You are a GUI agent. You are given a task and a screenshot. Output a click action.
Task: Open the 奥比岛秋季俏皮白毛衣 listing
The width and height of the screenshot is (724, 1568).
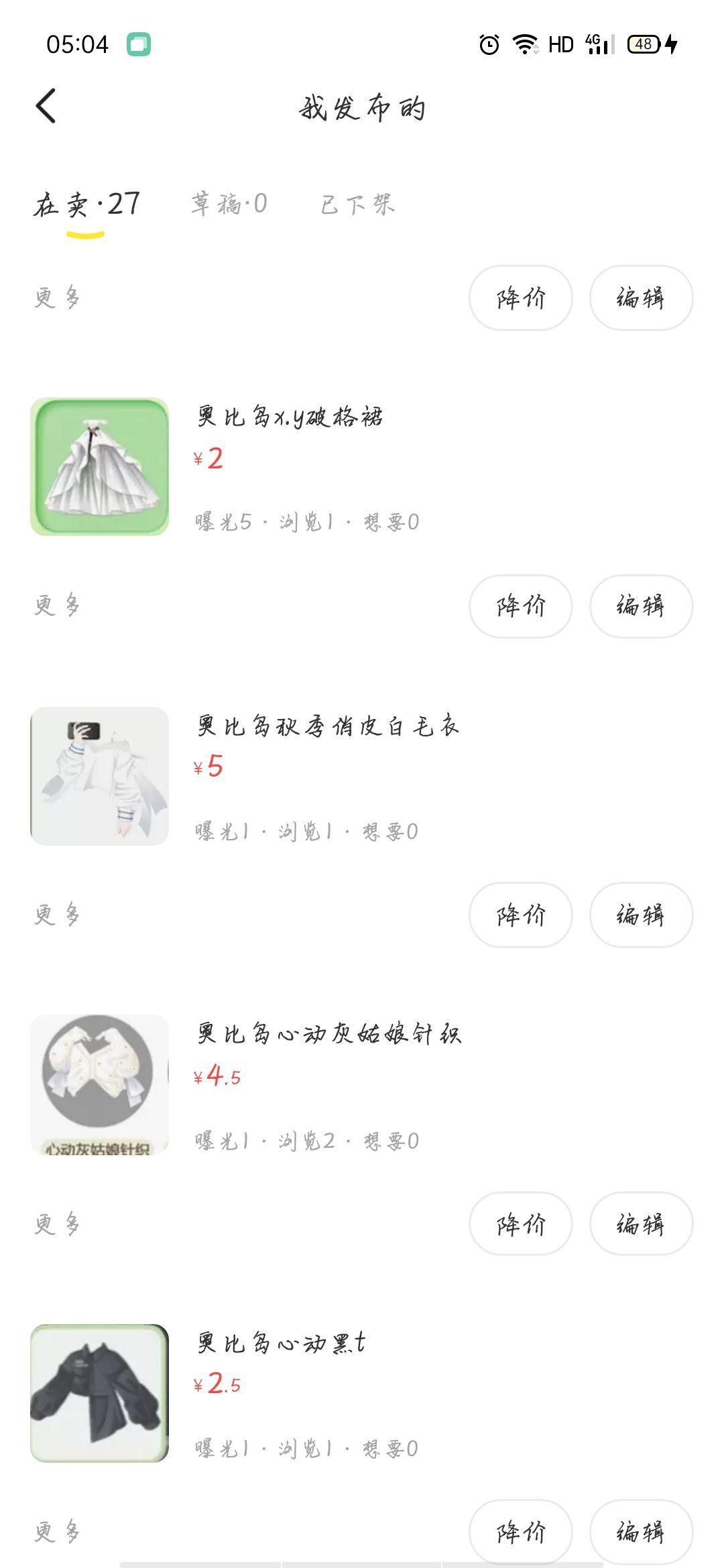[x=328, y=726]
